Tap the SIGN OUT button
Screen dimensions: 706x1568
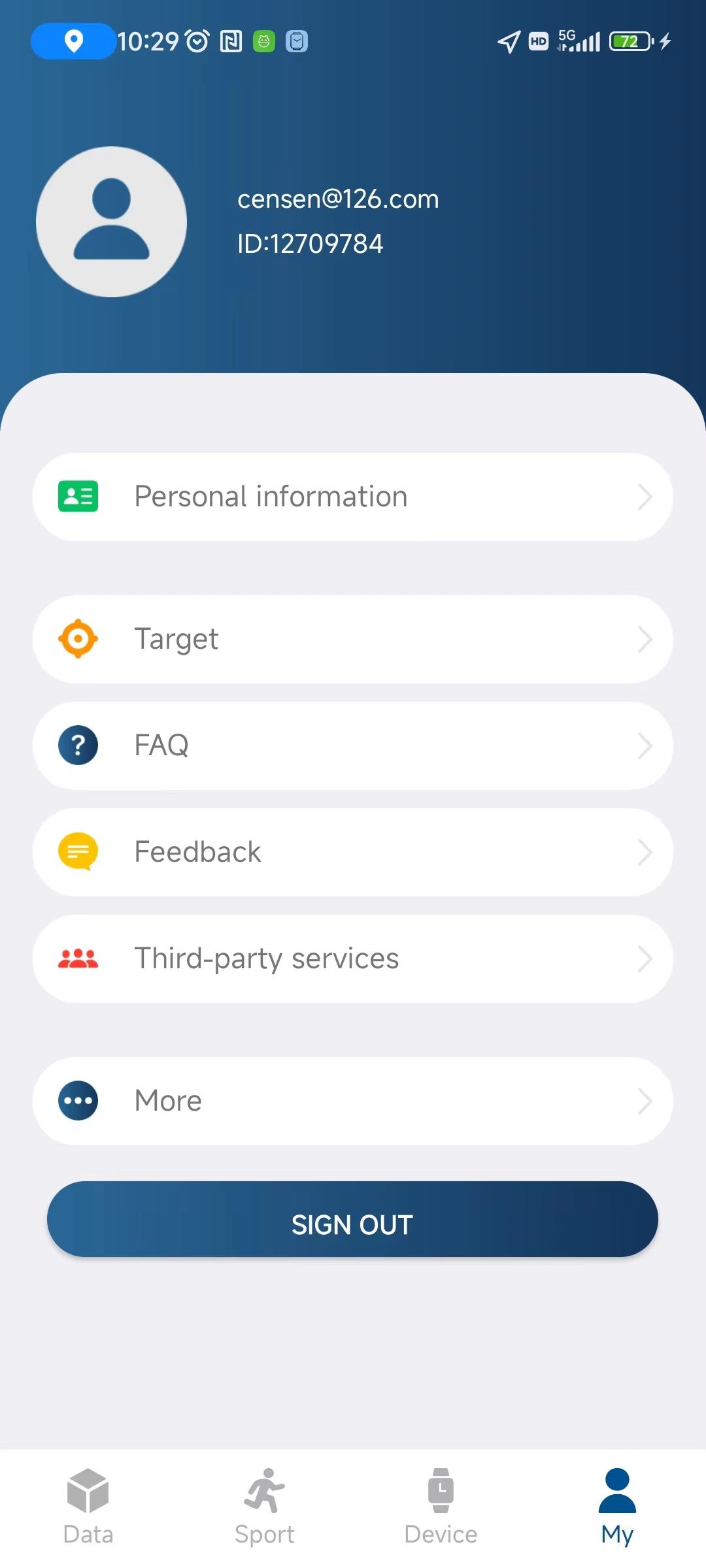click(352, 1219)
